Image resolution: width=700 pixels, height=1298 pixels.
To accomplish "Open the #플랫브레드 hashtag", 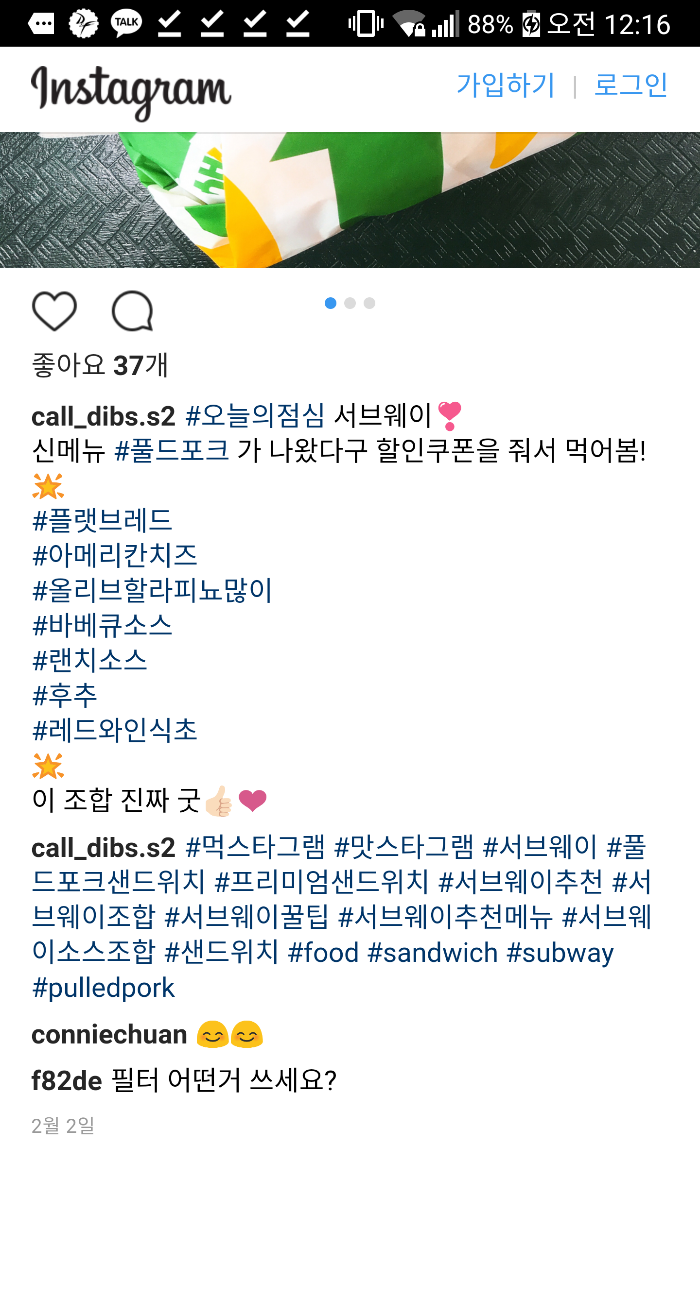I will coord(102,521).
